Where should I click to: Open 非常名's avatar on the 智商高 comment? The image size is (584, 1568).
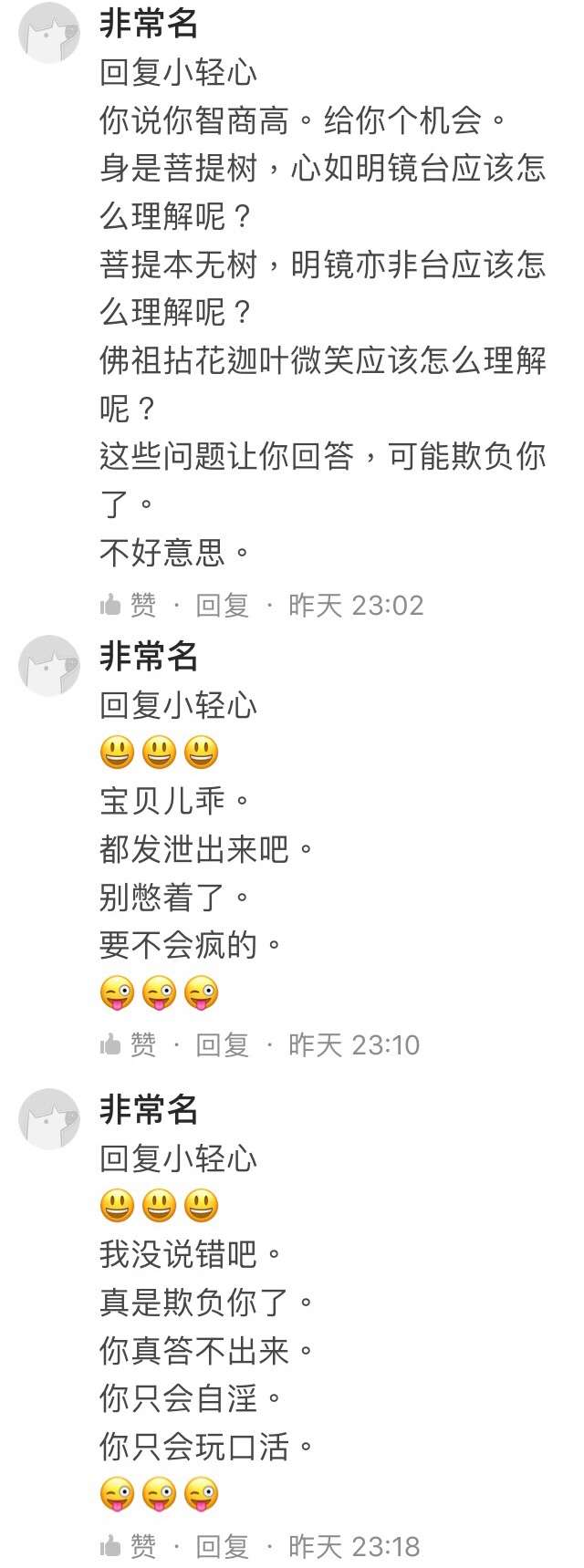(x=49, y=33)
